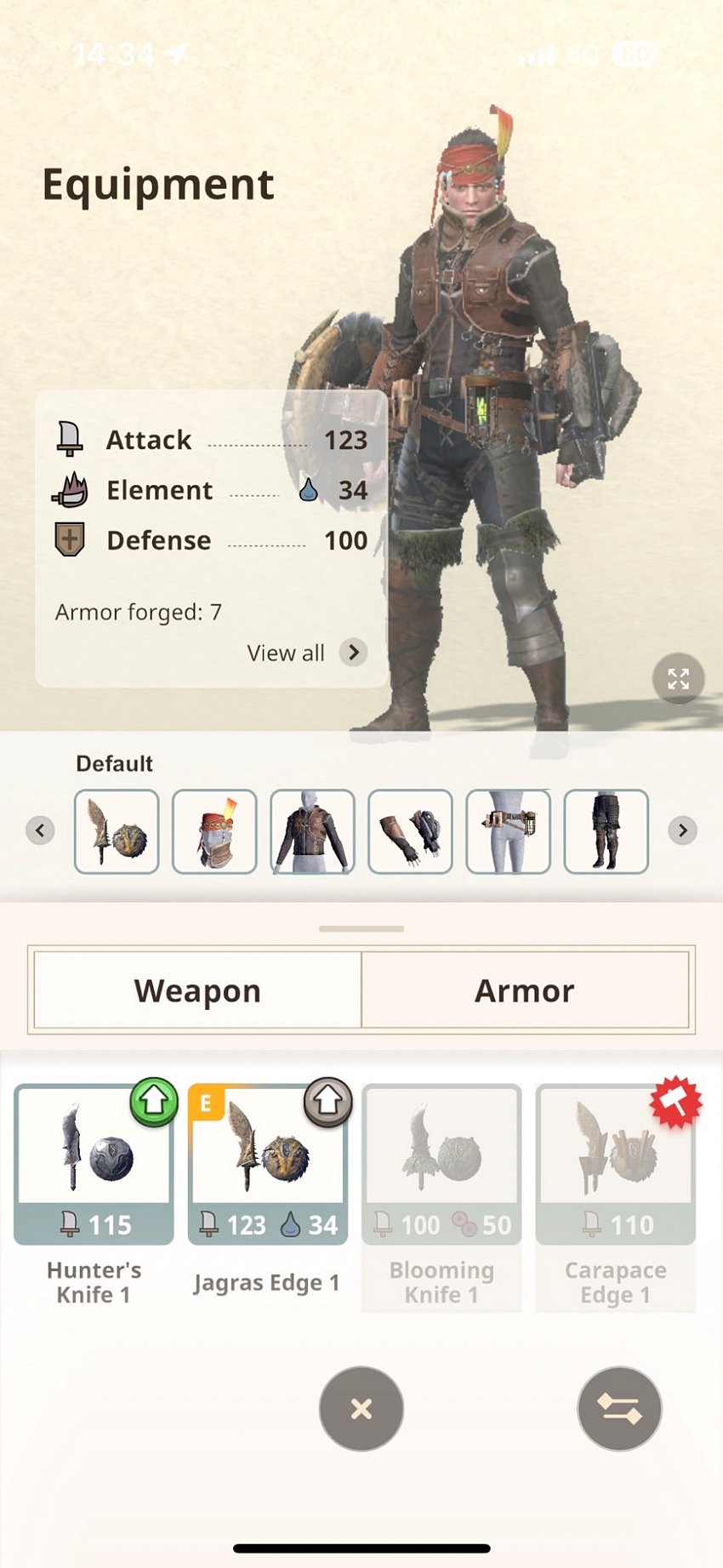The image size is (723, 1568).
Task: Close the equipment selection panel
Action: tap(361, 1409)
